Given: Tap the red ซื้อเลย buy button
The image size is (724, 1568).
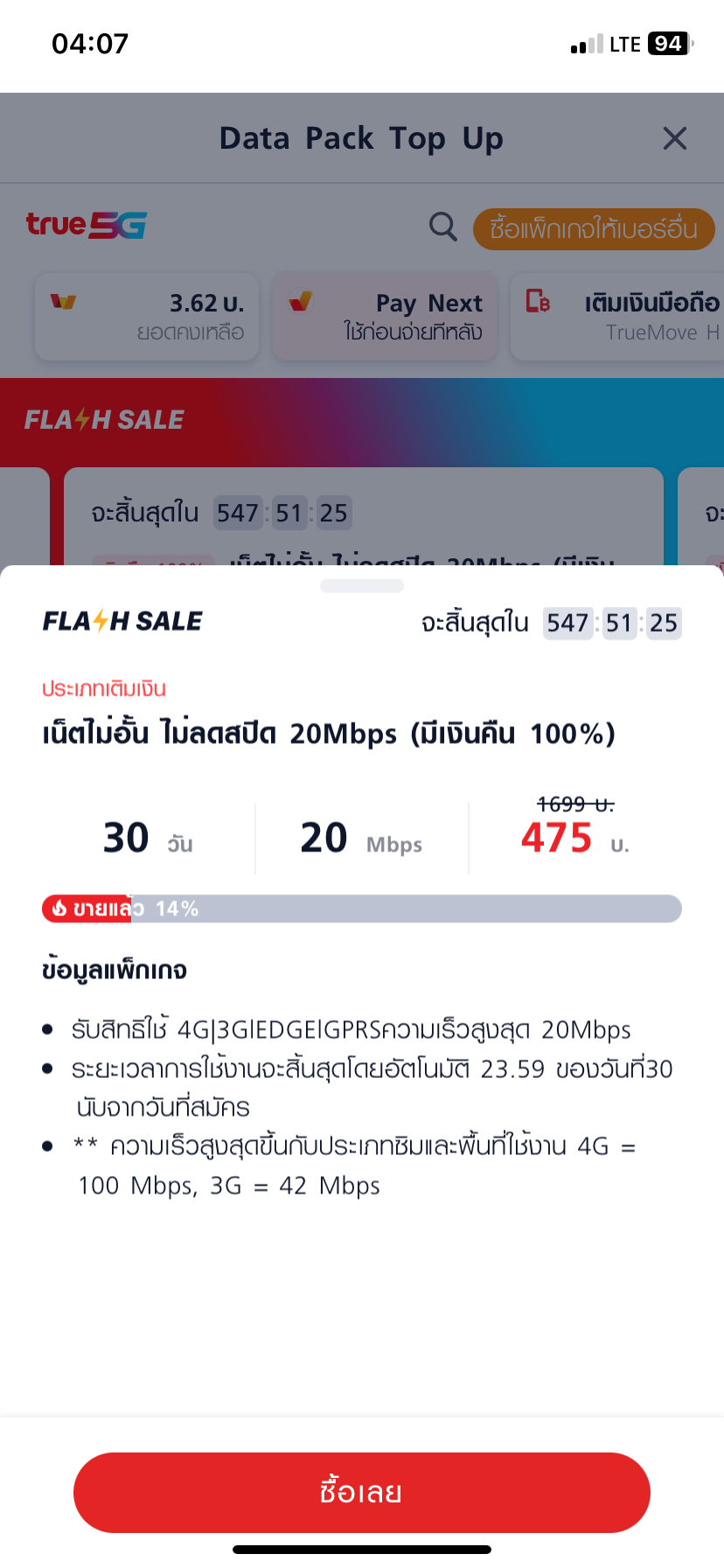Looking at the screenshot, I should tap(362, 1492).
